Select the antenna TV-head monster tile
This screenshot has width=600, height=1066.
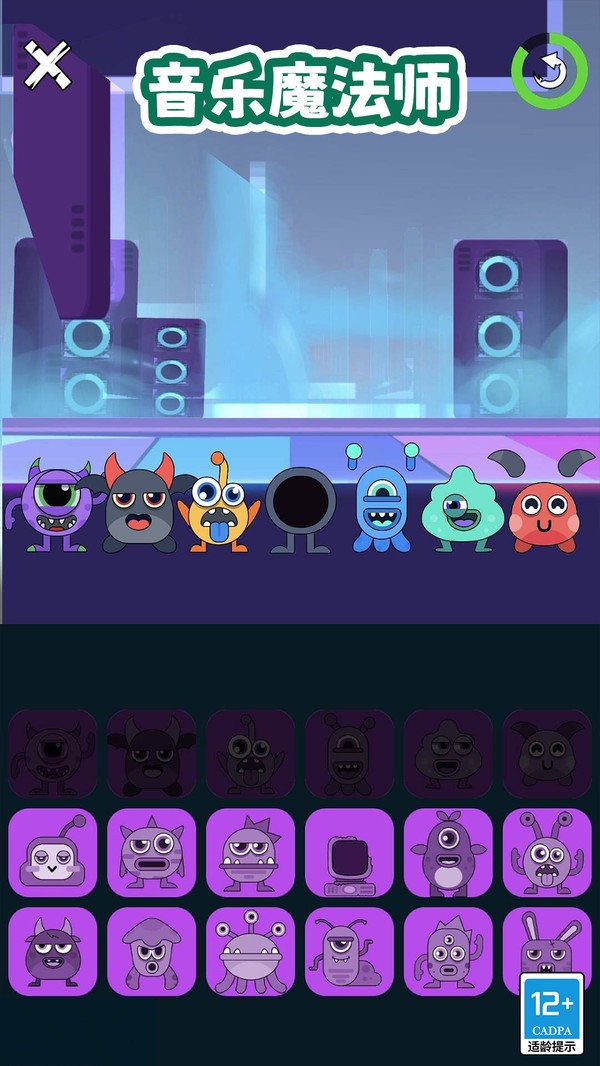click(x=53, y=853)
